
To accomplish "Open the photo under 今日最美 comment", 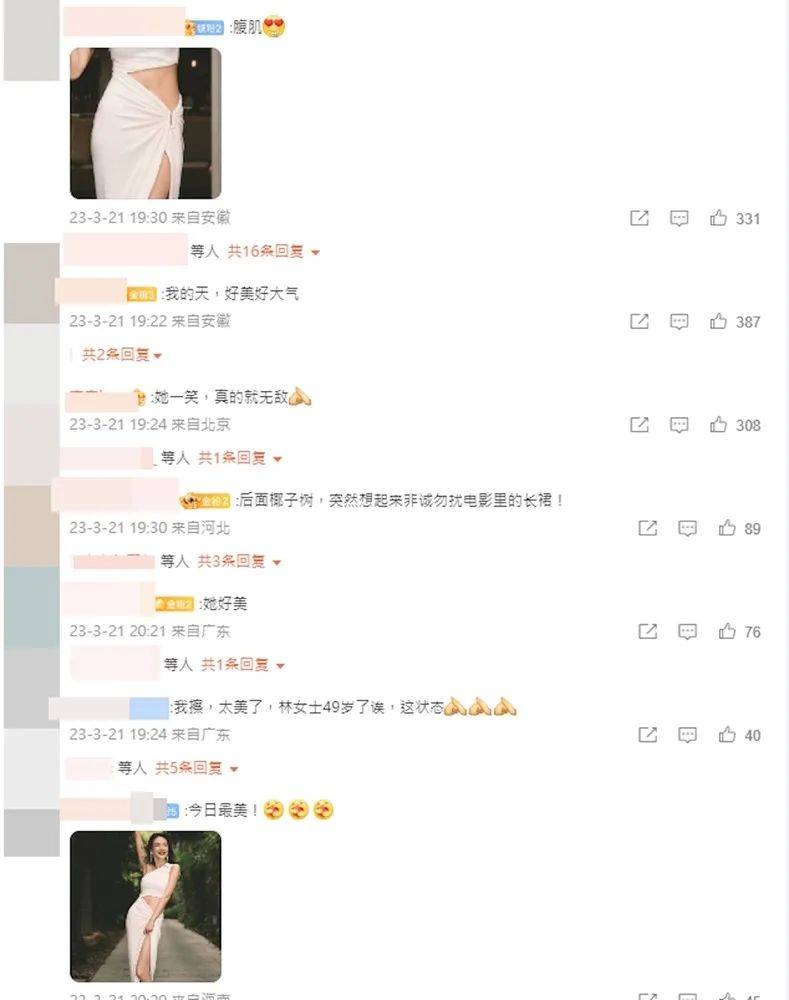I will tap(145, 906).
